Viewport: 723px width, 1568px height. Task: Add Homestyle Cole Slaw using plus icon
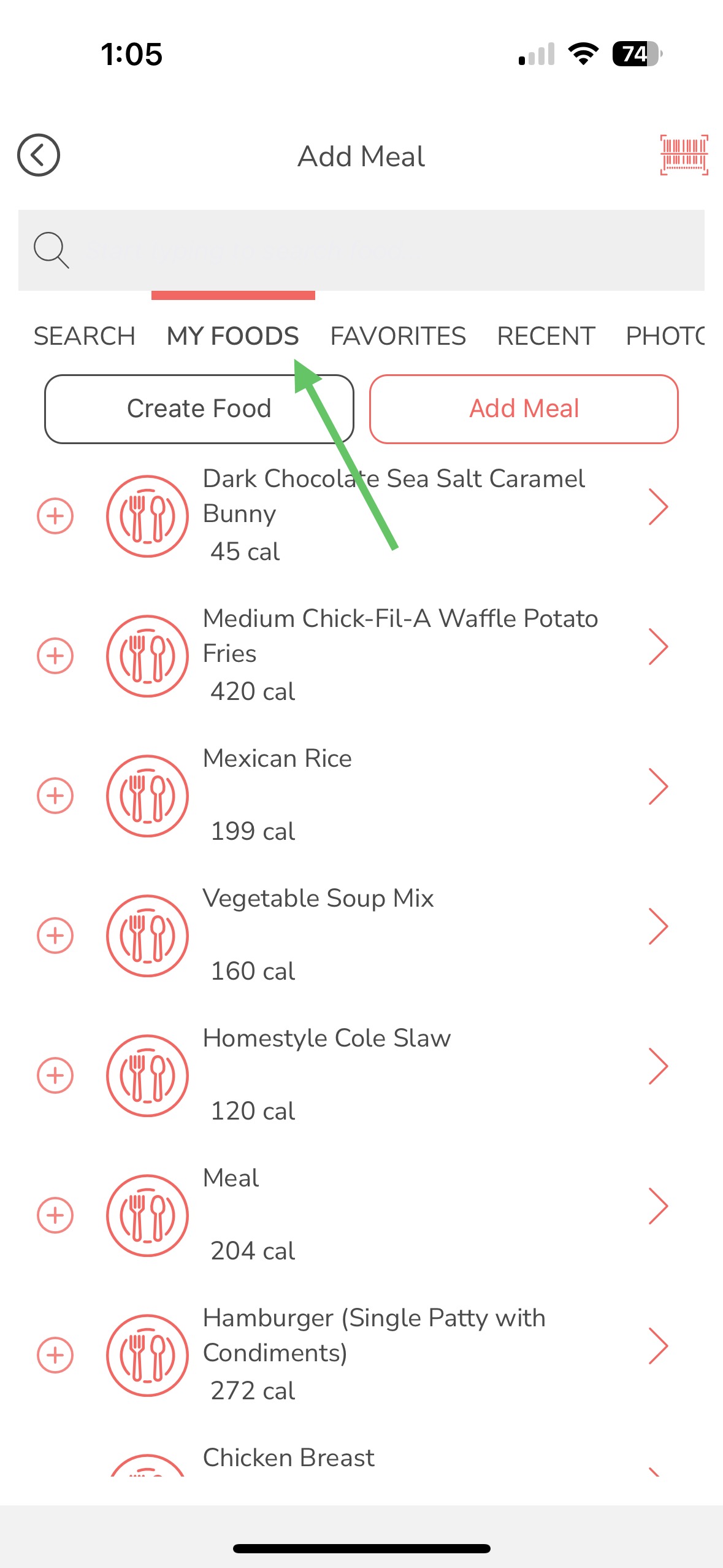pyautogui.click(x=55, y=1075)
